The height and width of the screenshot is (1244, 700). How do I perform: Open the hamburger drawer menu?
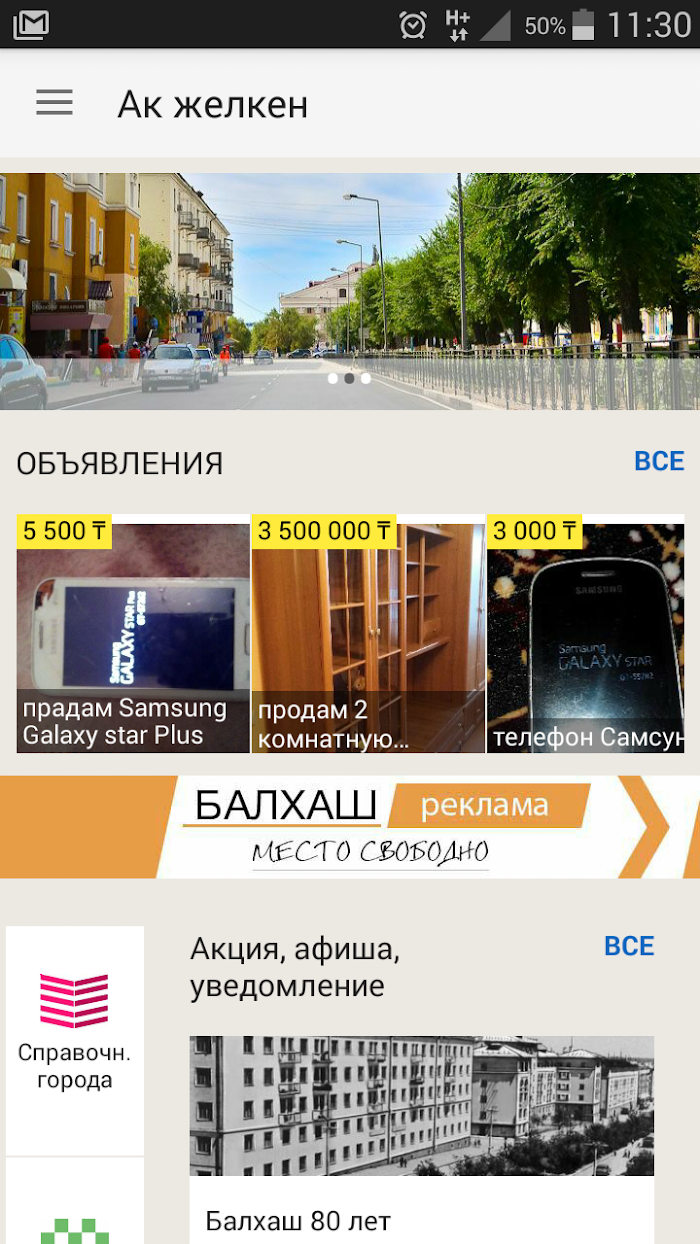coord(55,103)
